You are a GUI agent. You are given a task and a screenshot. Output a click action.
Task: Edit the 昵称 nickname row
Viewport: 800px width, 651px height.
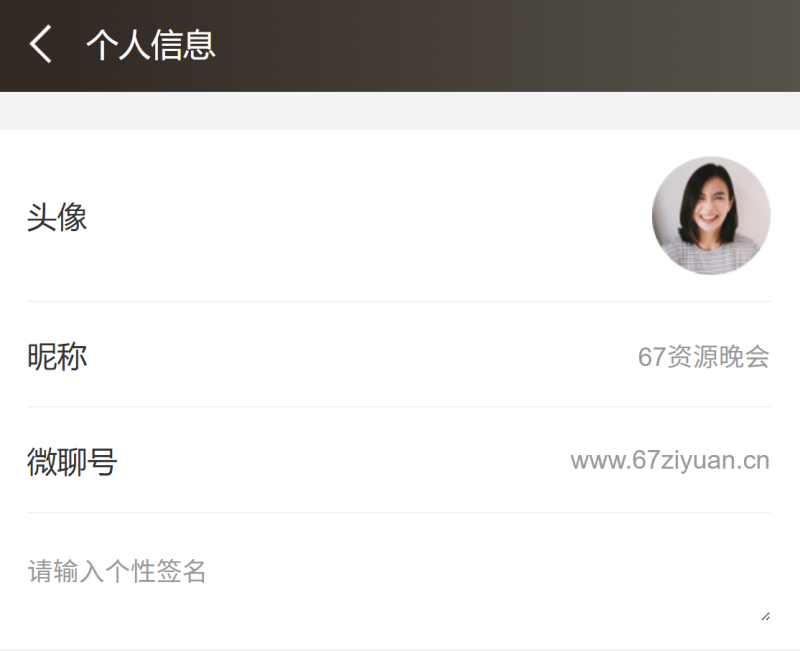398,356
